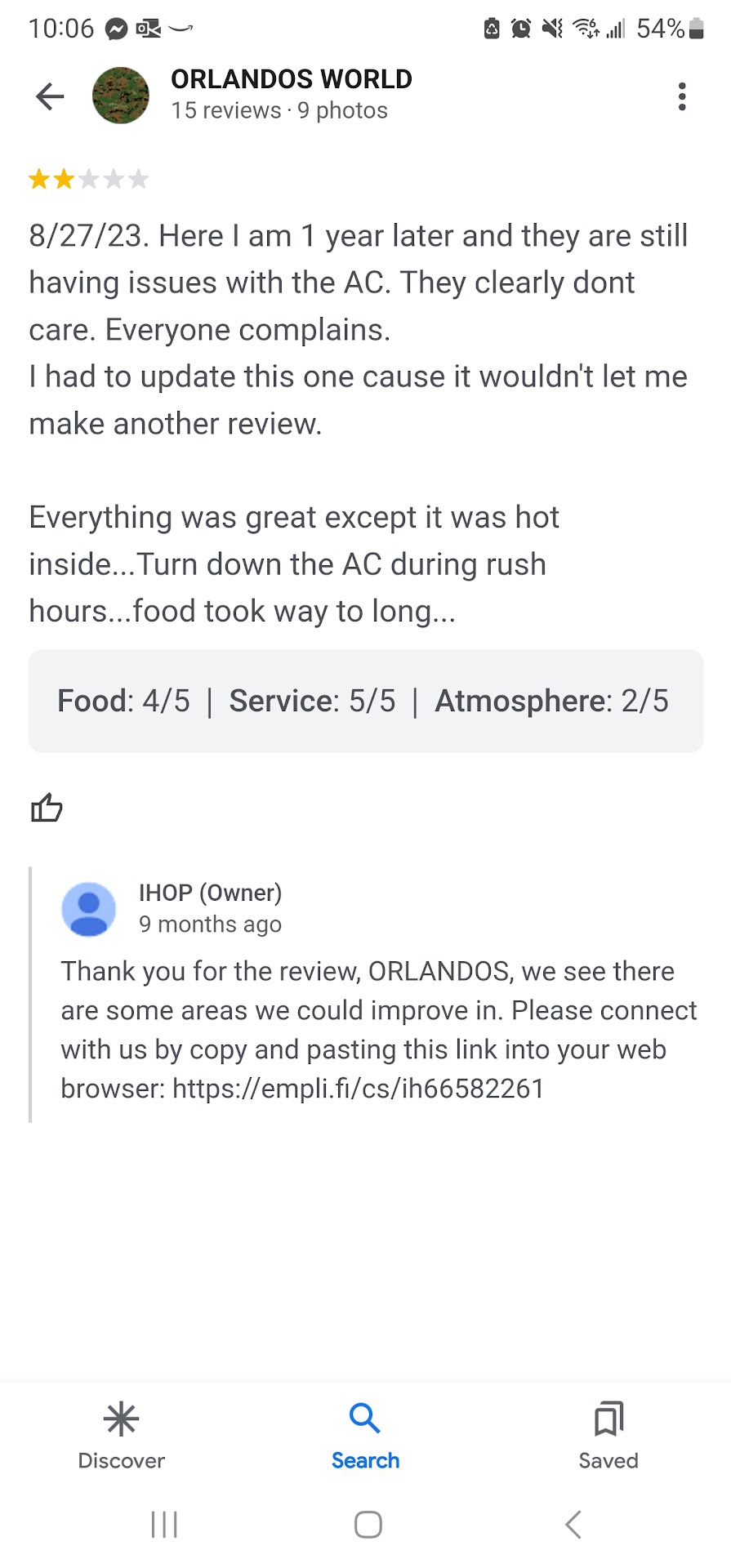Image resolution: width=731 pixels, height=1568 pixels.
Task: Open recent apps from navigation bar
Action: 164,1524
